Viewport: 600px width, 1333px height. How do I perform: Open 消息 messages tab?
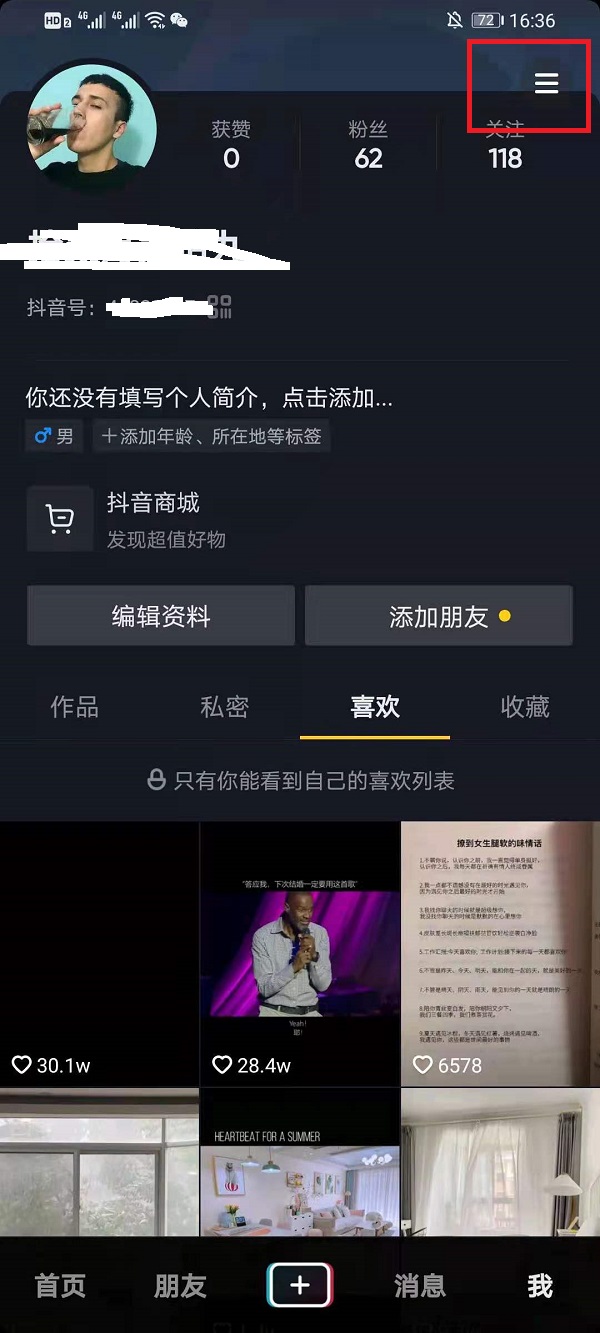(420, 1285)
